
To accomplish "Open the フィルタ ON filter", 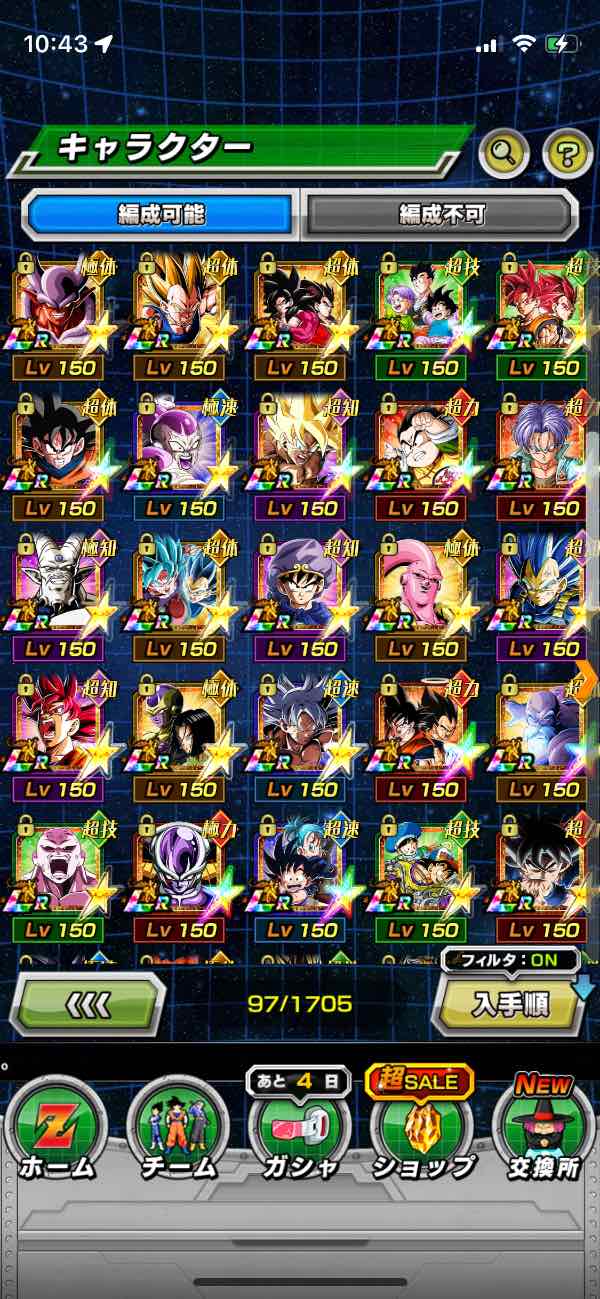I will 509,962.
